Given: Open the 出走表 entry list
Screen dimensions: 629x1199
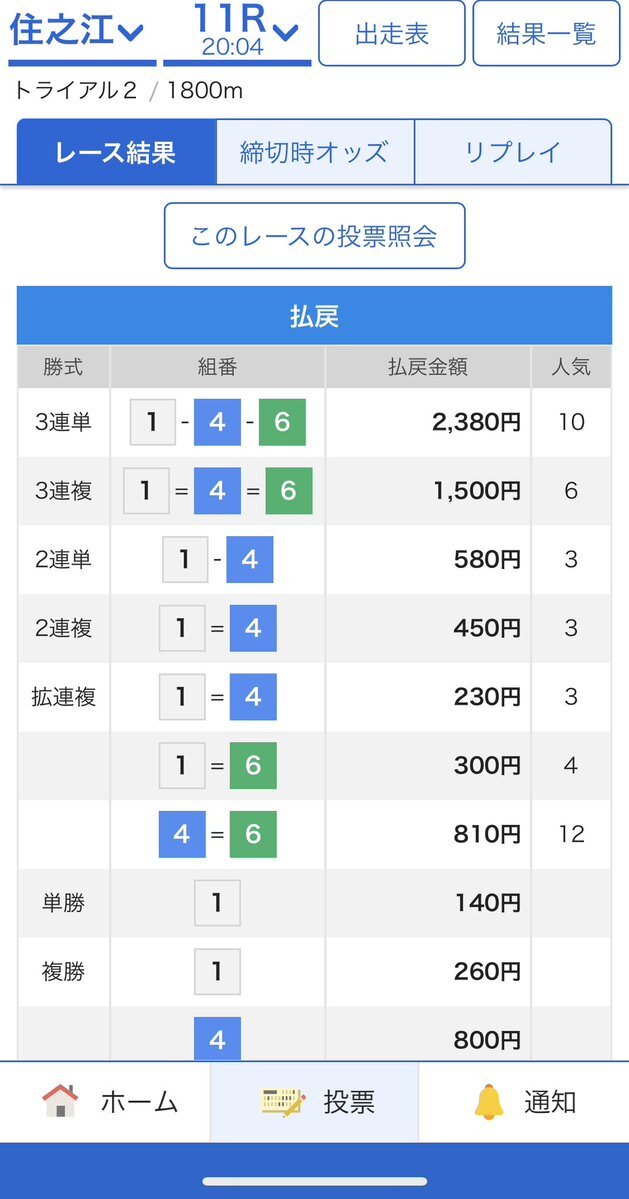Looking at the screenshot, I should [391, 34].
